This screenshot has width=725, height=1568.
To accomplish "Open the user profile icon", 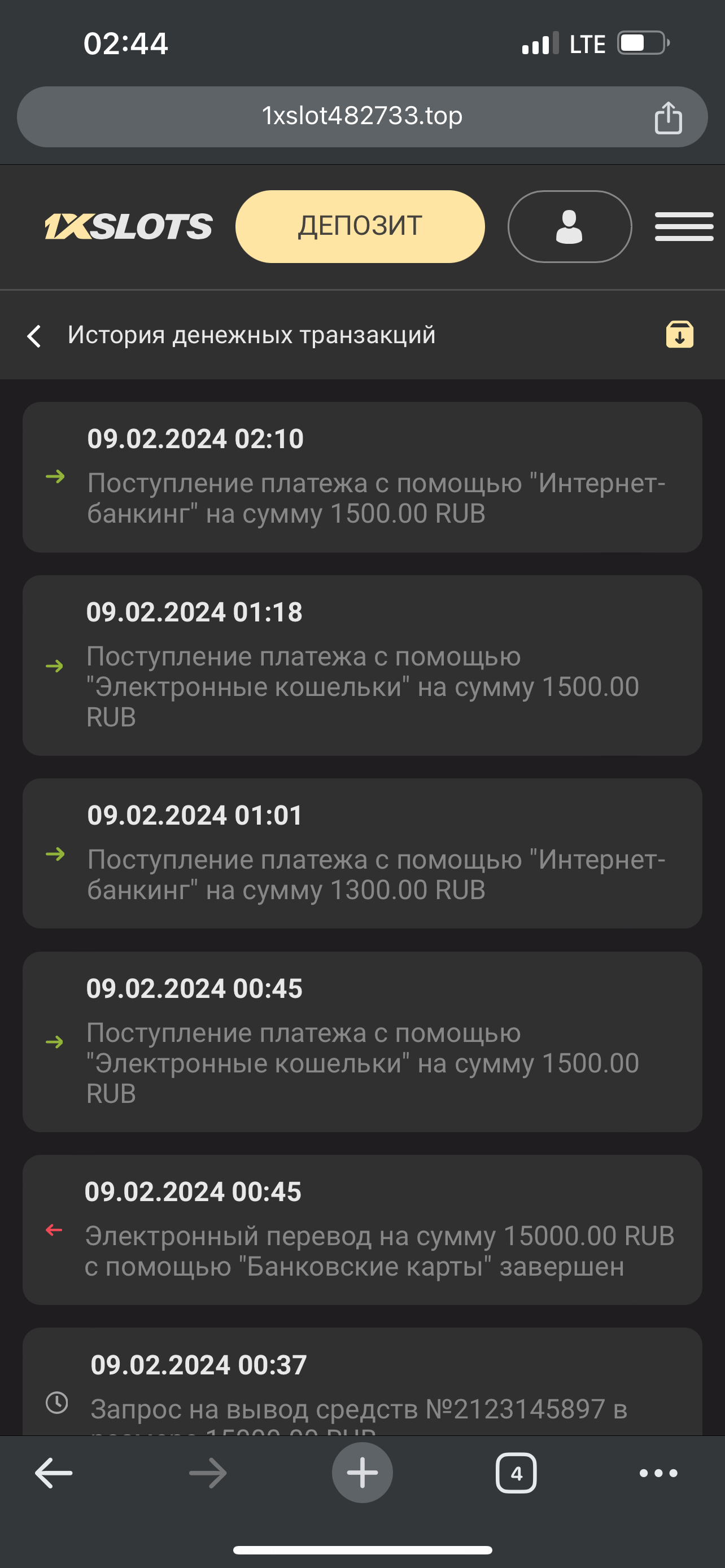I will coord(570,226).
